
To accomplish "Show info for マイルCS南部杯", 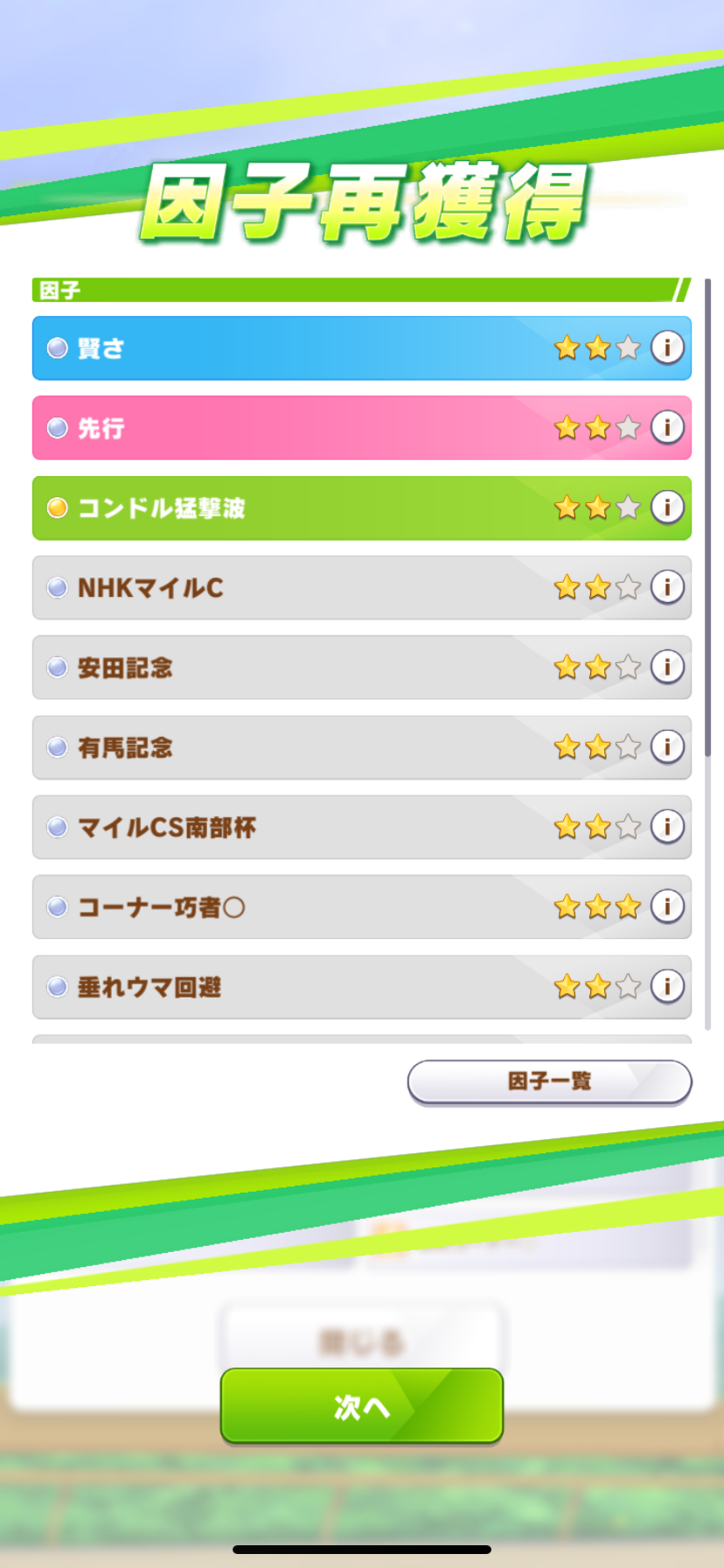I will [667, 826].
